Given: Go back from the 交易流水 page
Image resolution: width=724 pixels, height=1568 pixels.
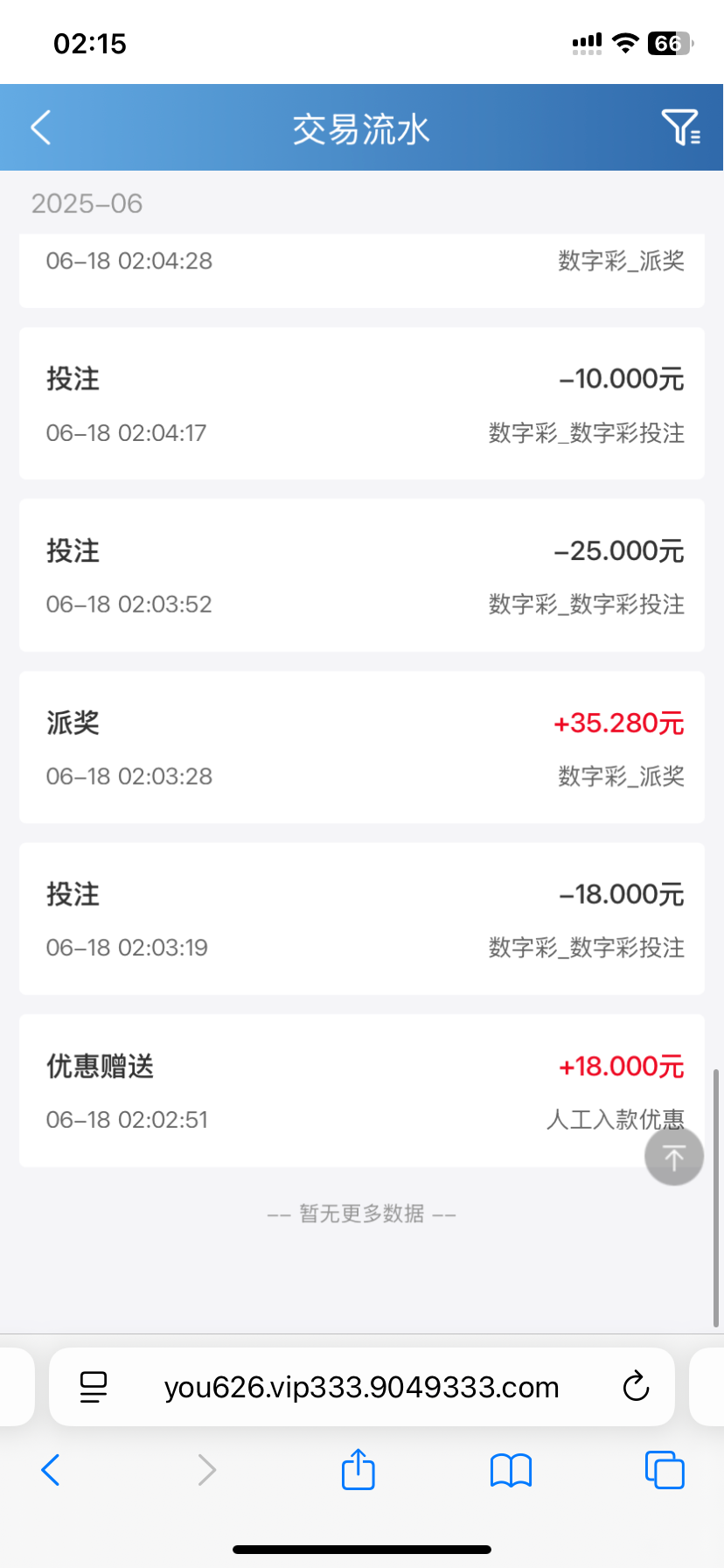Looking at the screenshot, I should tap(41, 128).
